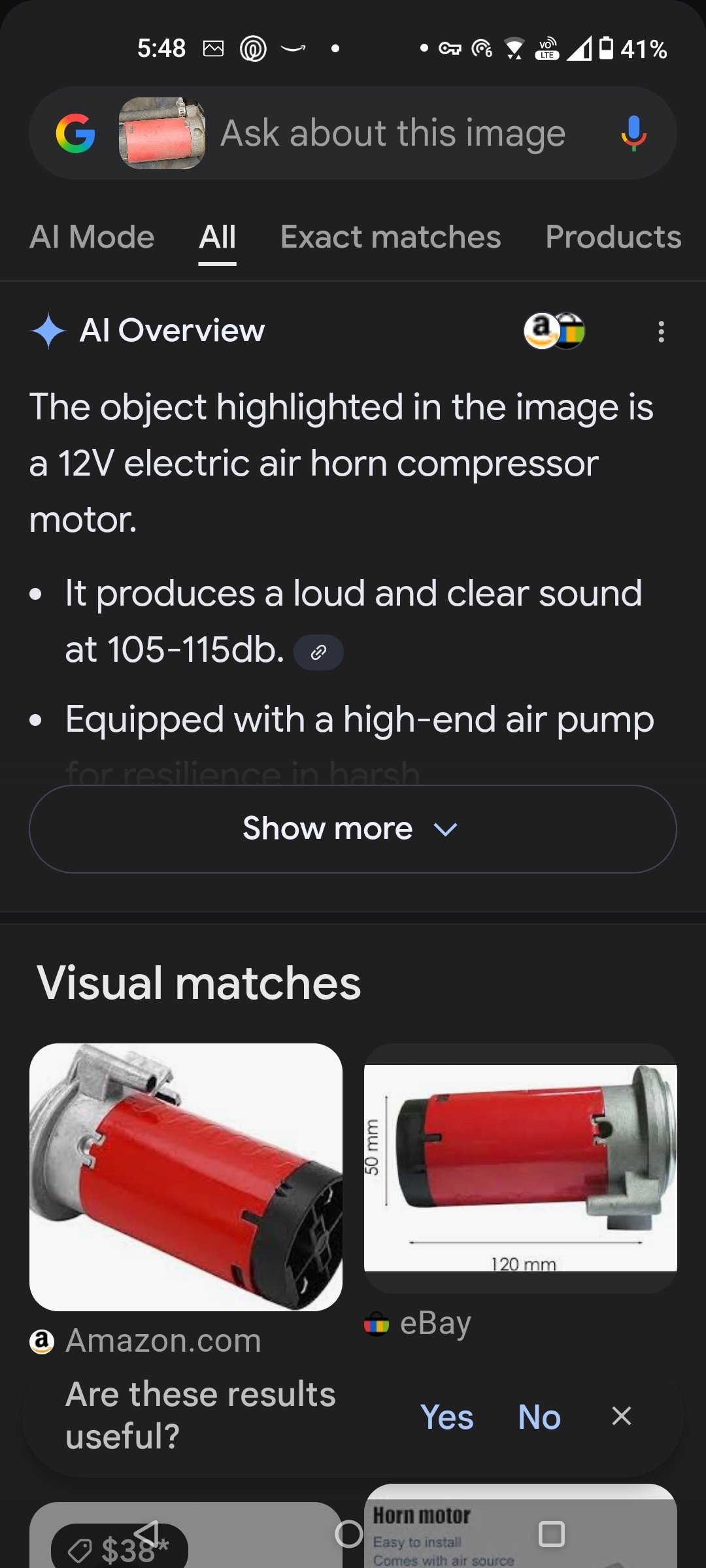The width and height of the screenshot is (706, 1568).
Task: Open the citation link chip after 105-115db
Action: point(320,651)
